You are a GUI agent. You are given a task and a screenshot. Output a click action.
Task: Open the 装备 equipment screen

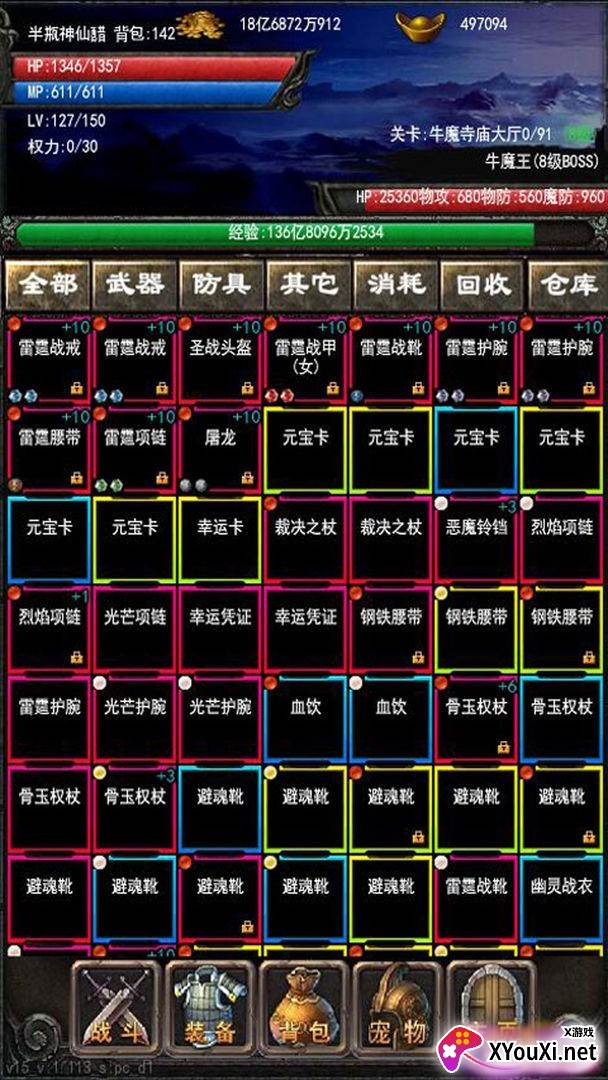coord(211,1010)
